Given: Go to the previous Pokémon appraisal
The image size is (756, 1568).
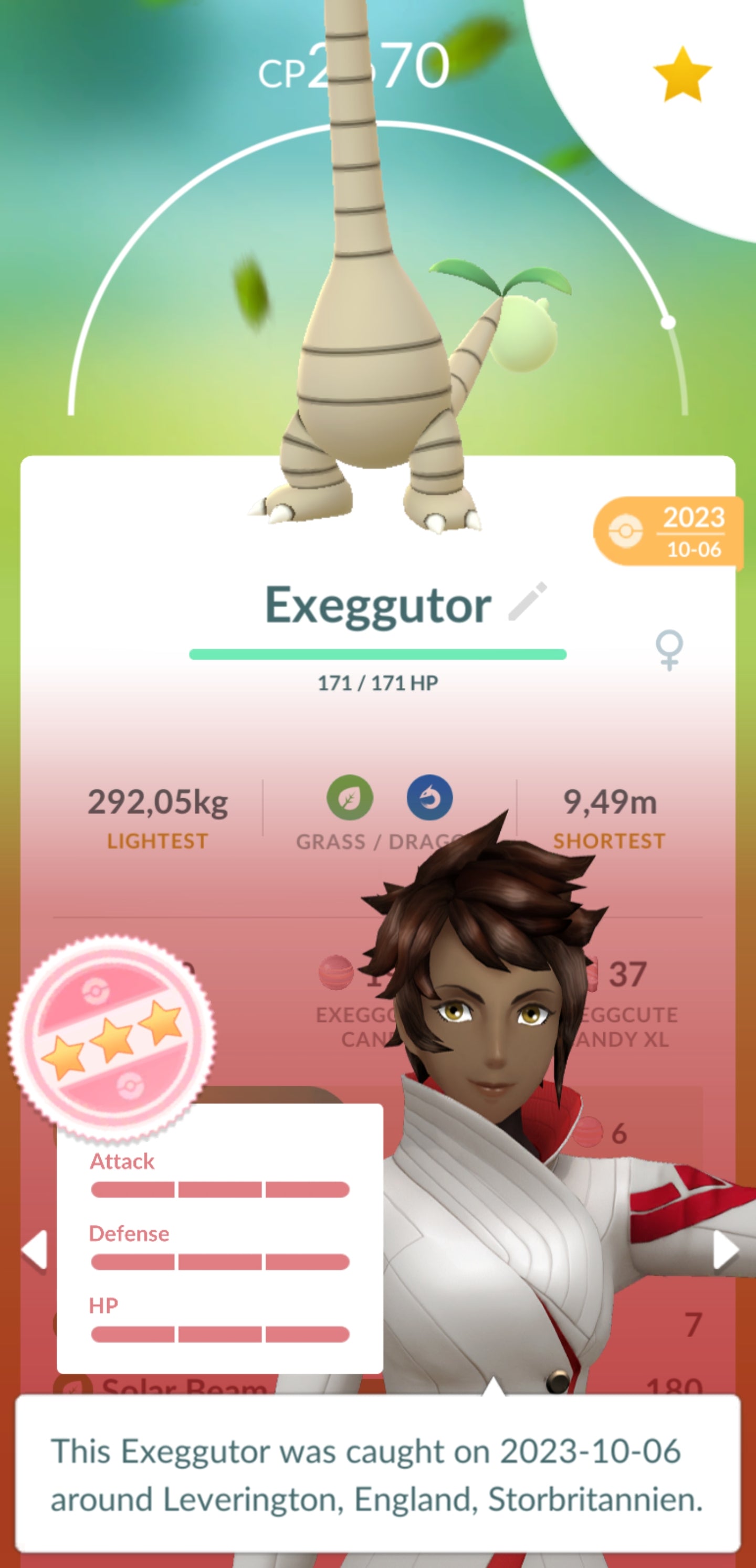Looking at the screenshot, I should pyautogui.click(x=35, y=1249).
